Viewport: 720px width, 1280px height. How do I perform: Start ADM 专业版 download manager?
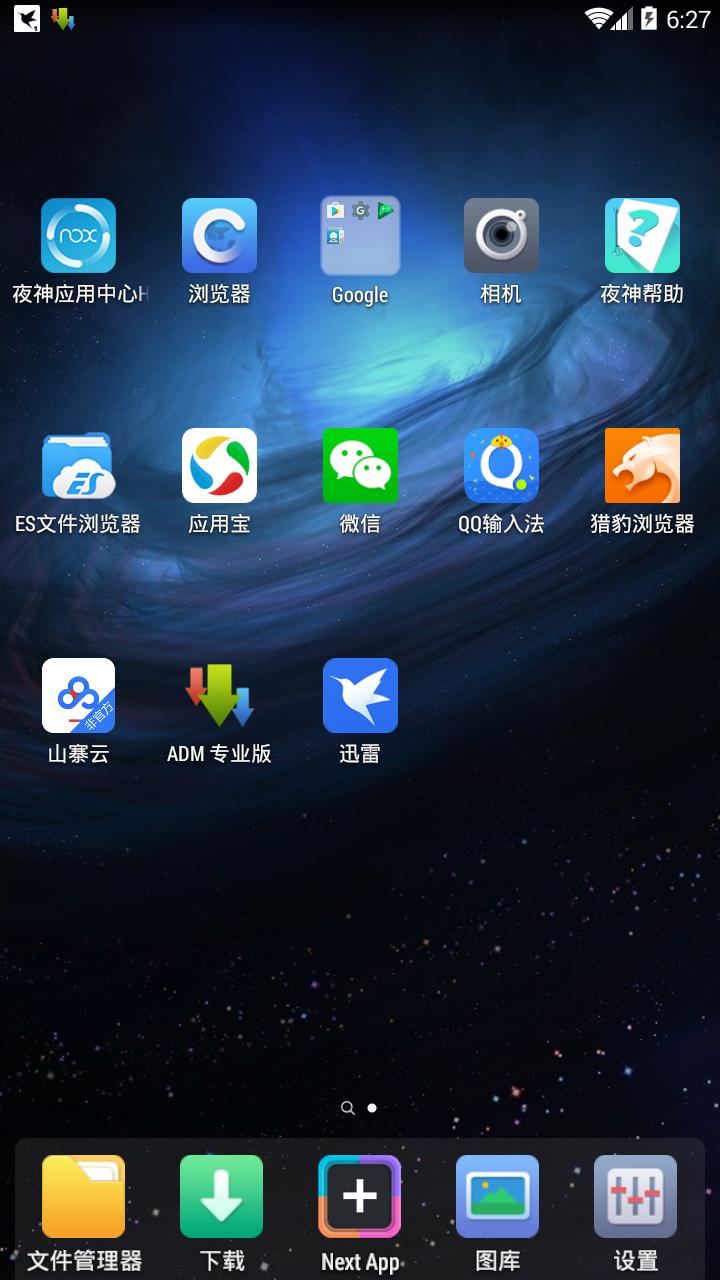(x=219, y=695)
